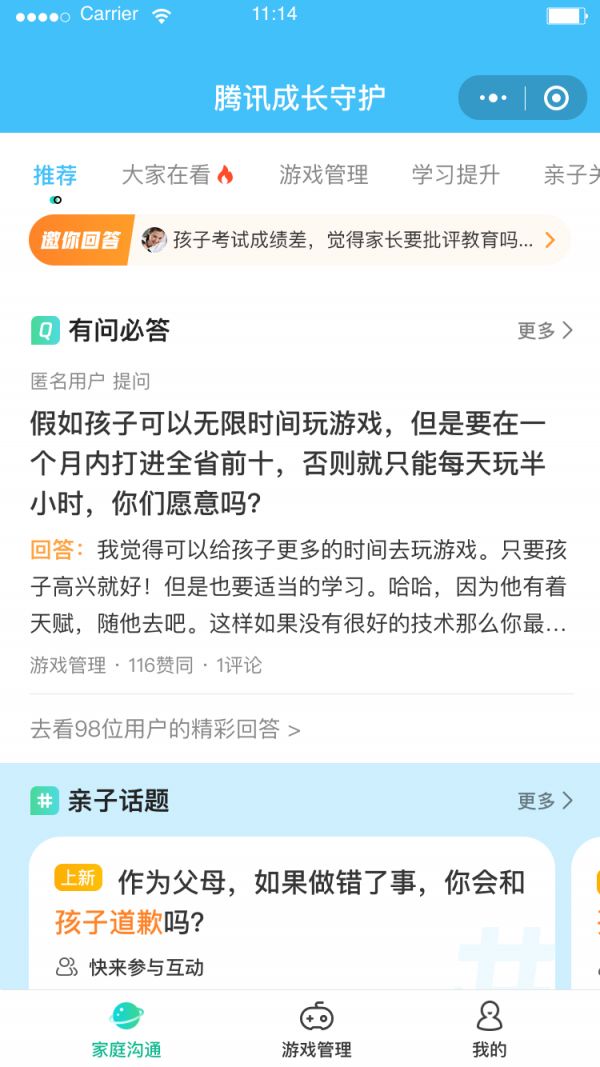
Task: Open the mini program three-dot menu
Action: tap(493, 98)
